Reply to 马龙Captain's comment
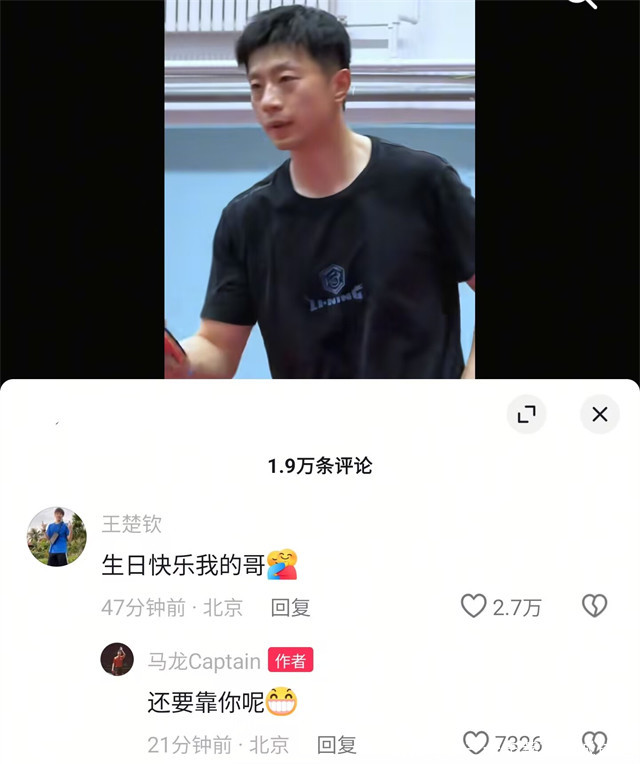This screenshot has height=764, width=640. (x=336, y=745)
